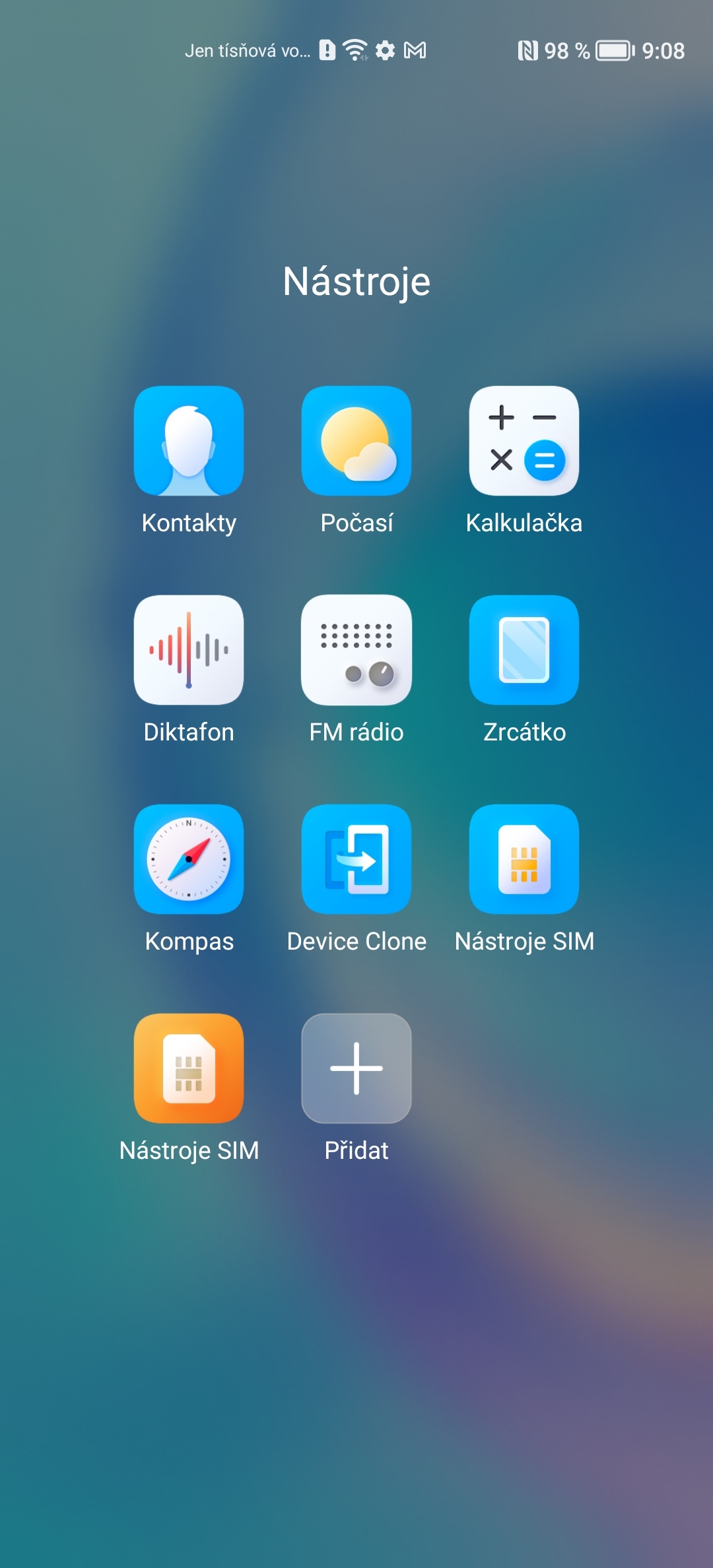This screenshot has height=1568, width=713.
Task: Tap the SD card alert icon in status bar
Action: coord(326,49)
